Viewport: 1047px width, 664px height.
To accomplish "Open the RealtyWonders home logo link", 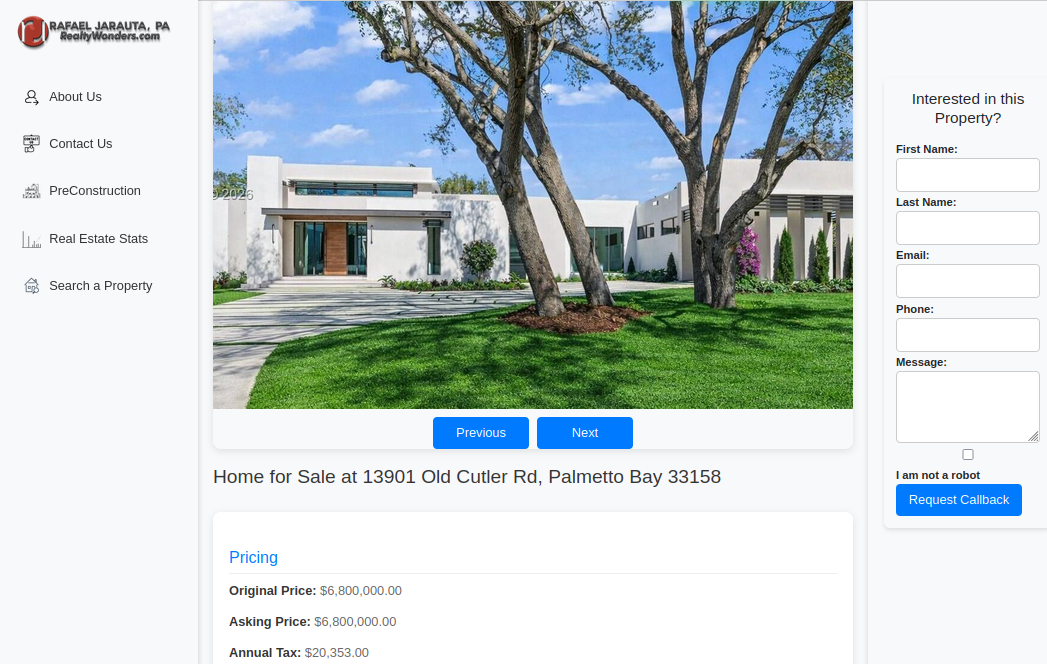I will pos(94,31).
